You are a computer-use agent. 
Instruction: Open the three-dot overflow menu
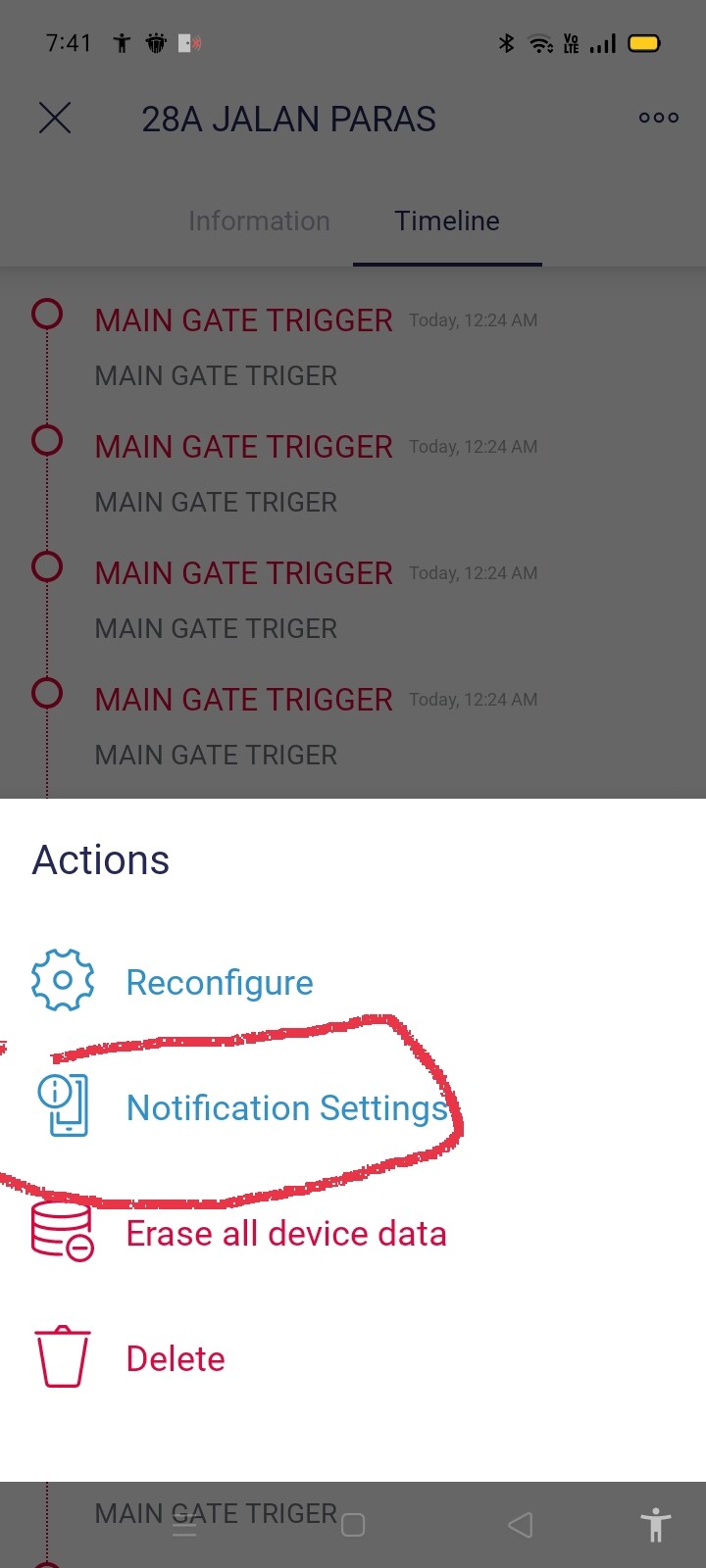tap(658, 118)
